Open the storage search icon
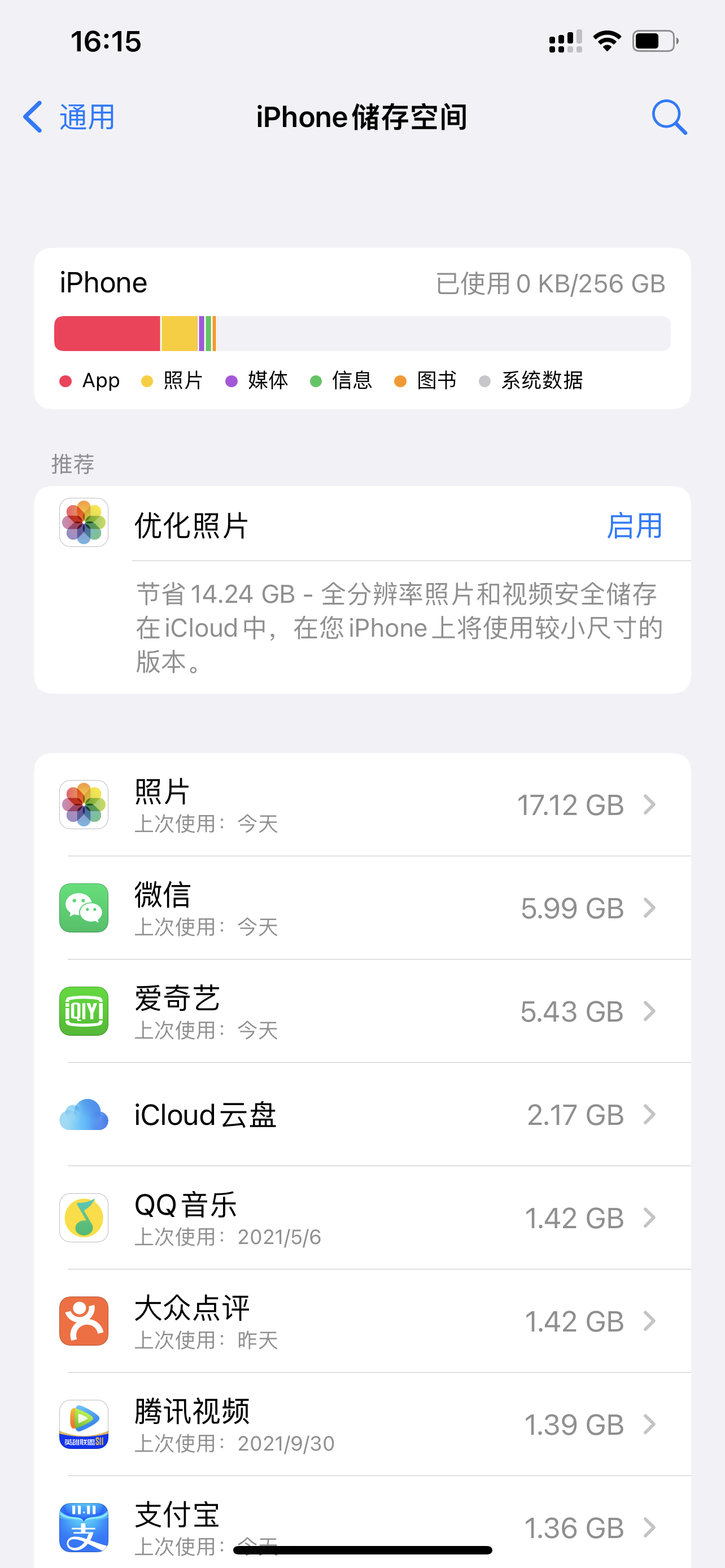Image resolution: width=725 pixels, height=1568 pixels. 669,116
